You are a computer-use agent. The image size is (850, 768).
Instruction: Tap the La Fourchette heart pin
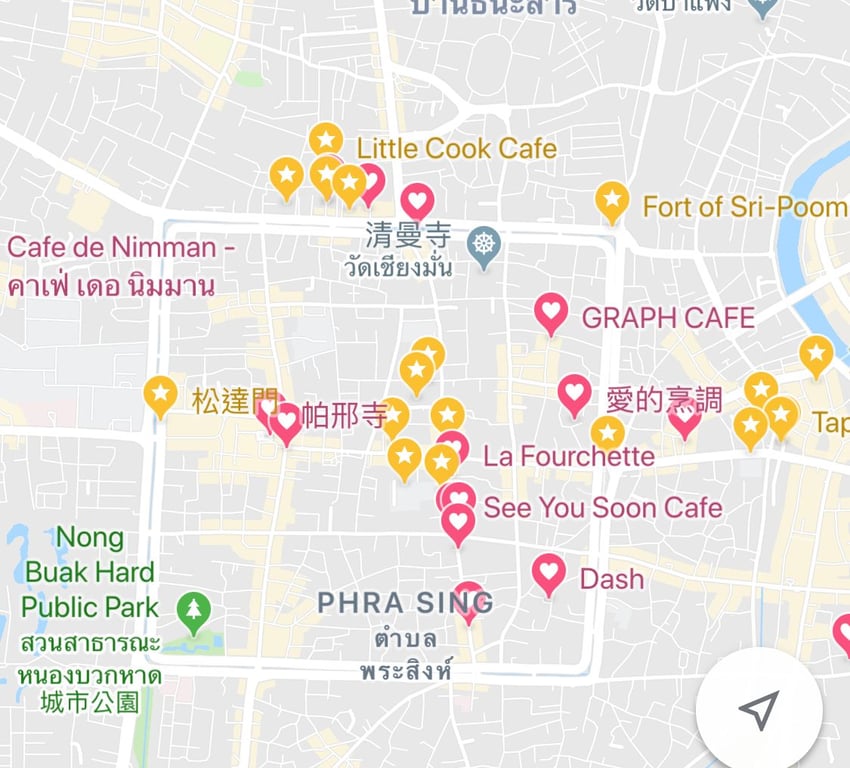coord(453,446)
